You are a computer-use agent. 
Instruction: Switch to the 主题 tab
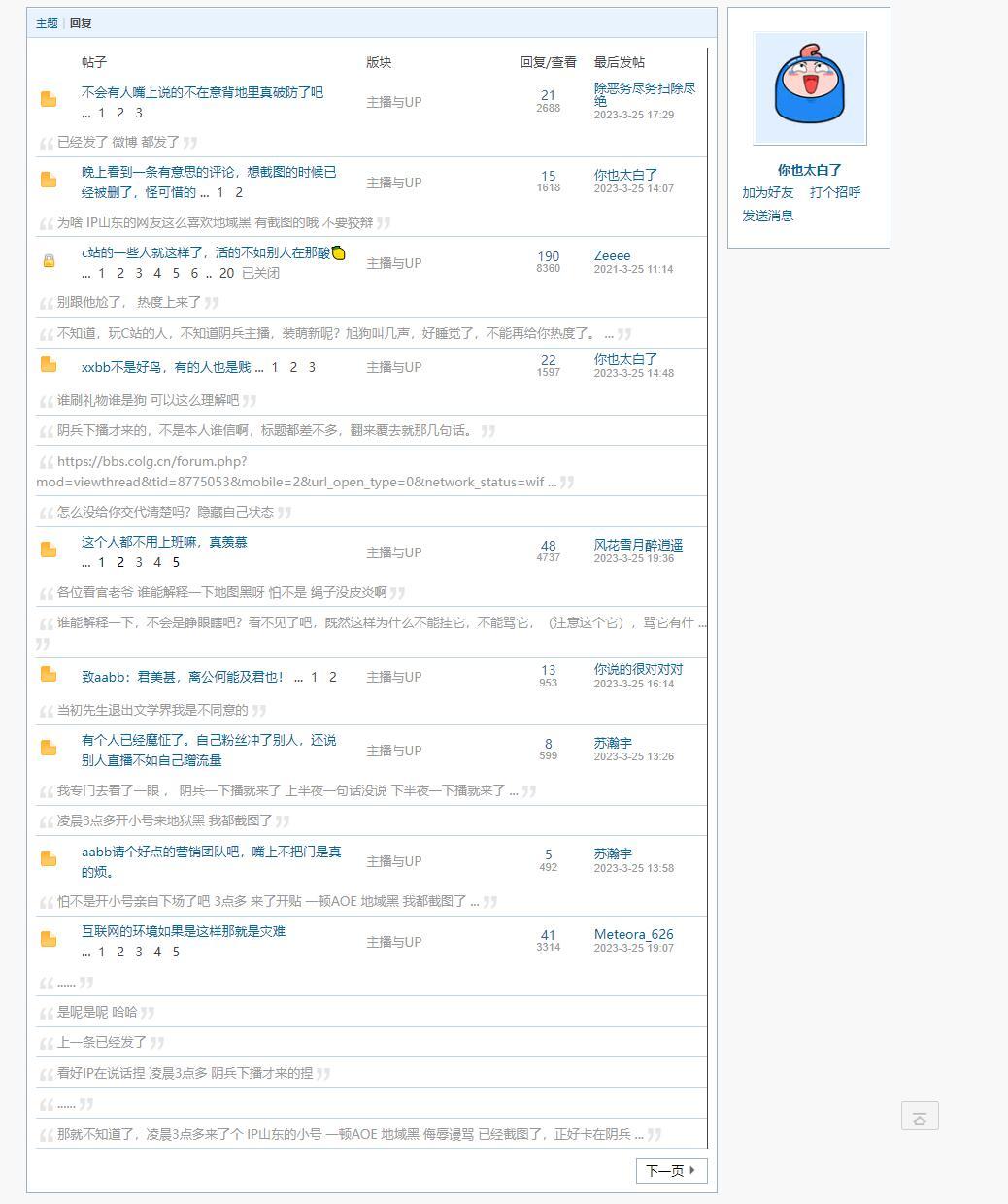coord(47,23)
